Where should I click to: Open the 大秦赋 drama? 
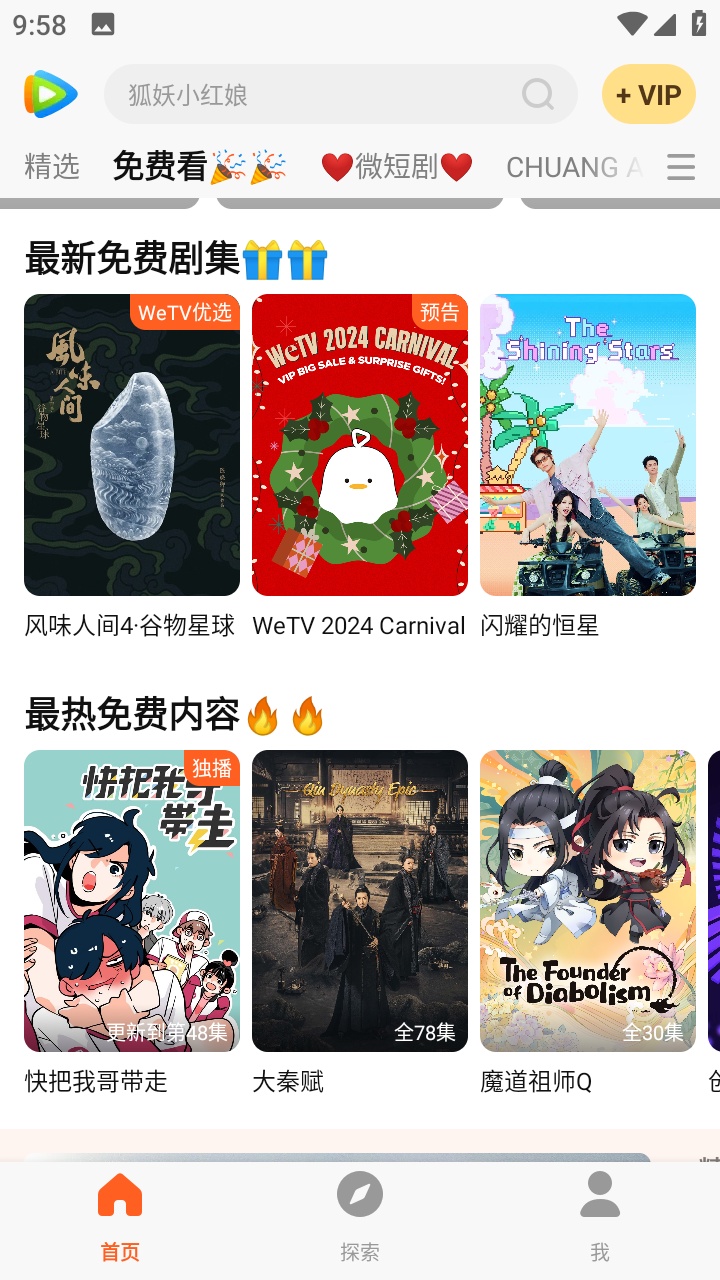point(360,900)
